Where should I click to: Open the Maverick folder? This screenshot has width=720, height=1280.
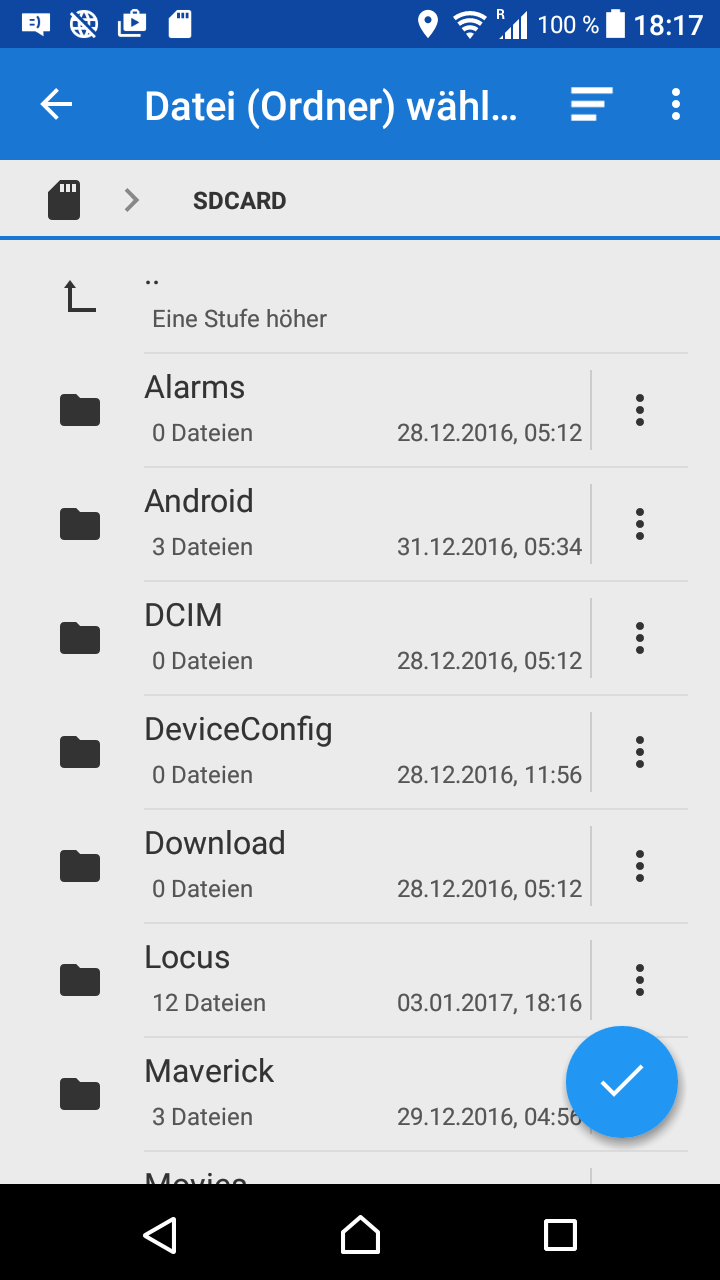300,1093
